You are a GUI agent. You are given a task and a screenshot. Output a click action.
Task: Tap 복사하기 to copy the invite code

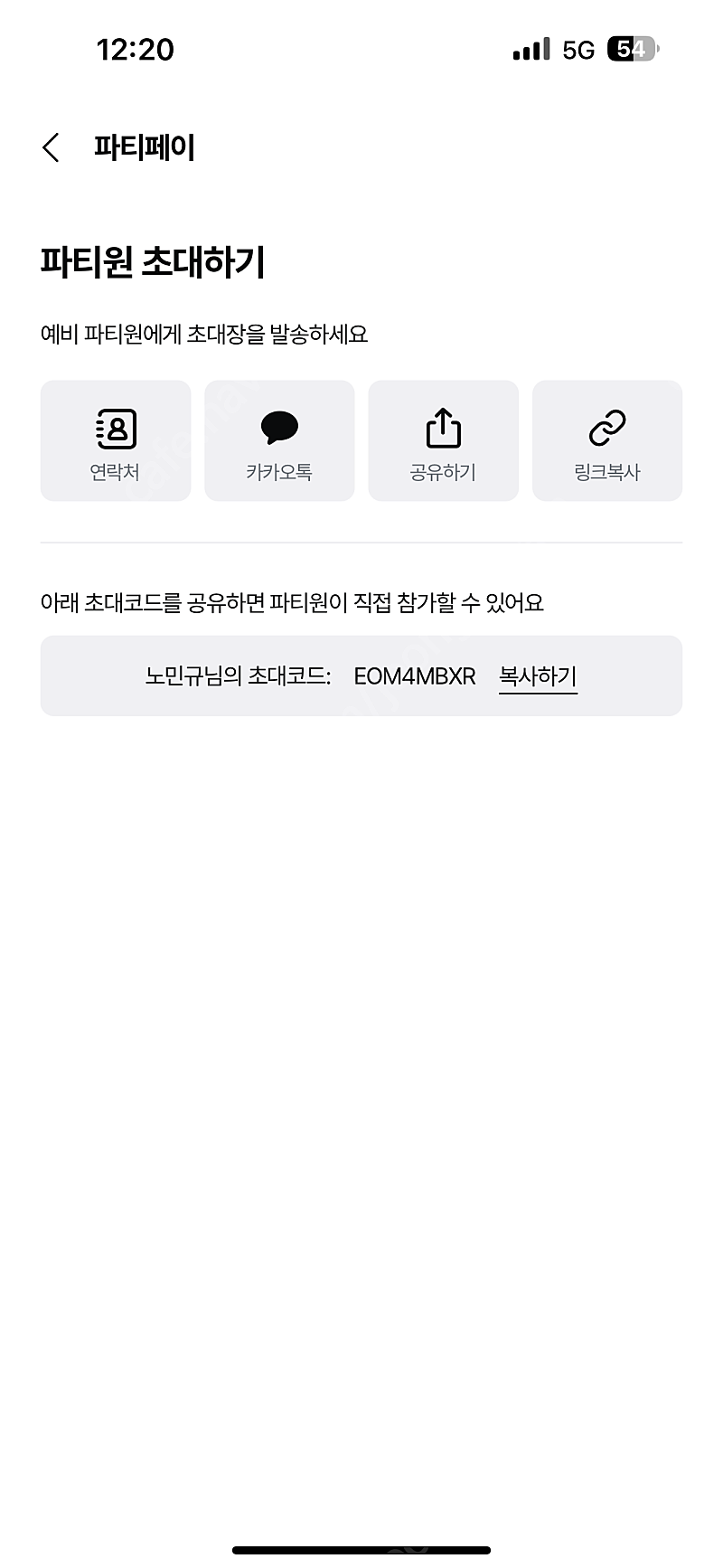tap(539, 675)
